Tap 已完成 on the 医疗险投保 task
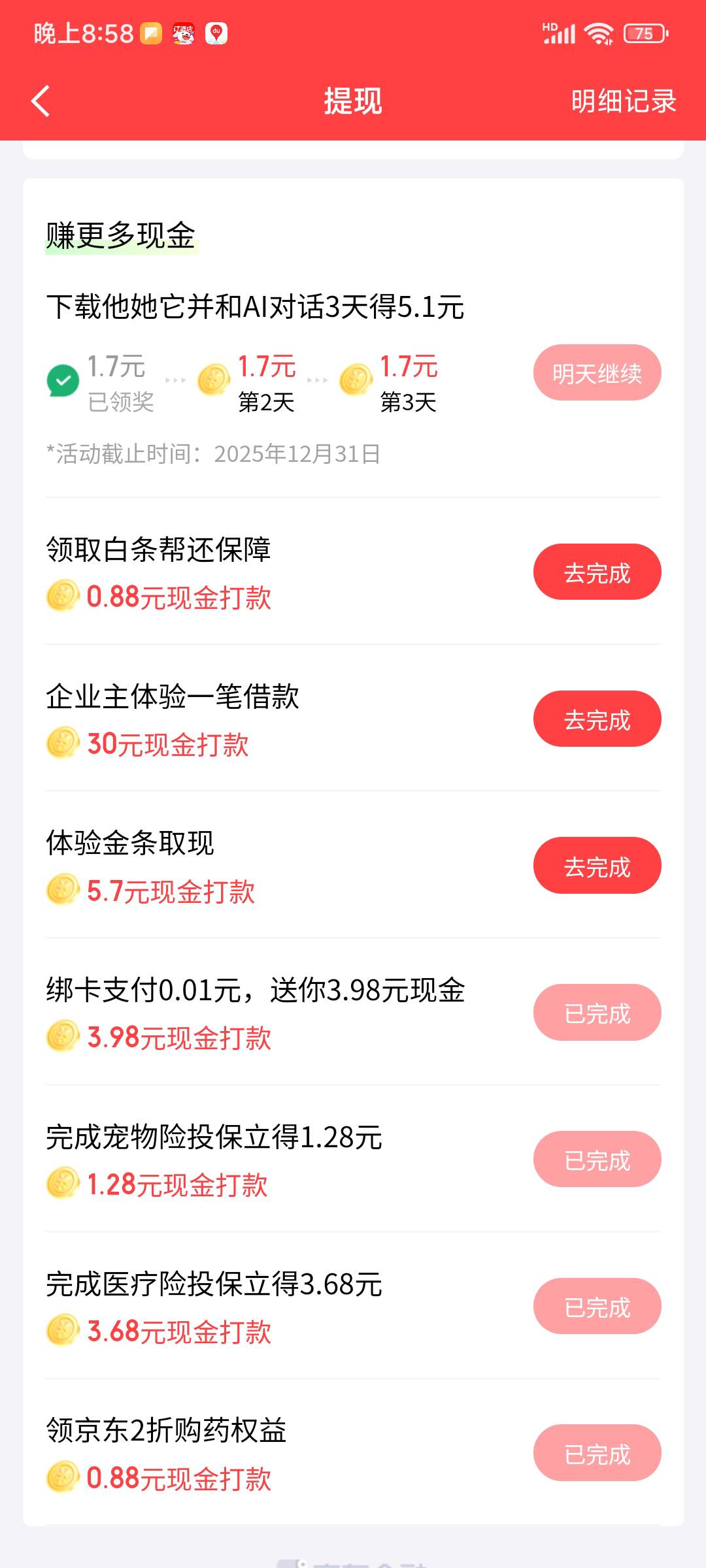Image resolution: width=706 pixels, height=1568 pixels. pyautogui.click(x=597, y=1306)
